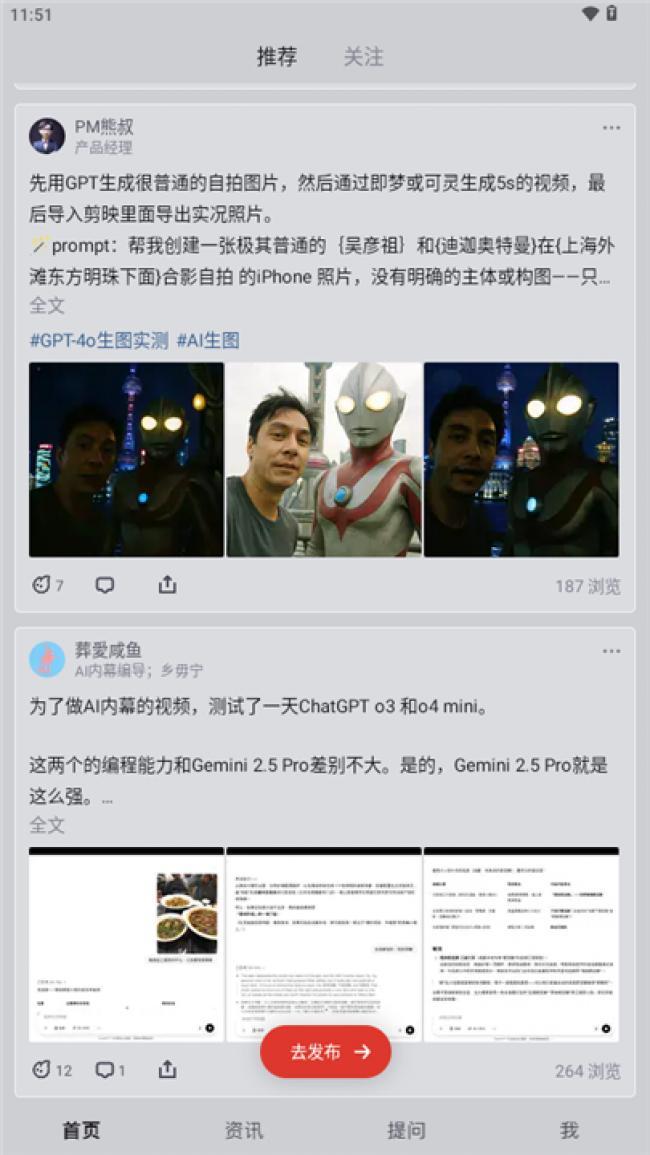The height and width of the screenshot is (1155, 650).
Task: Open comments on 葬爱咸鱼's post
Action: [x=108, y=1070]
